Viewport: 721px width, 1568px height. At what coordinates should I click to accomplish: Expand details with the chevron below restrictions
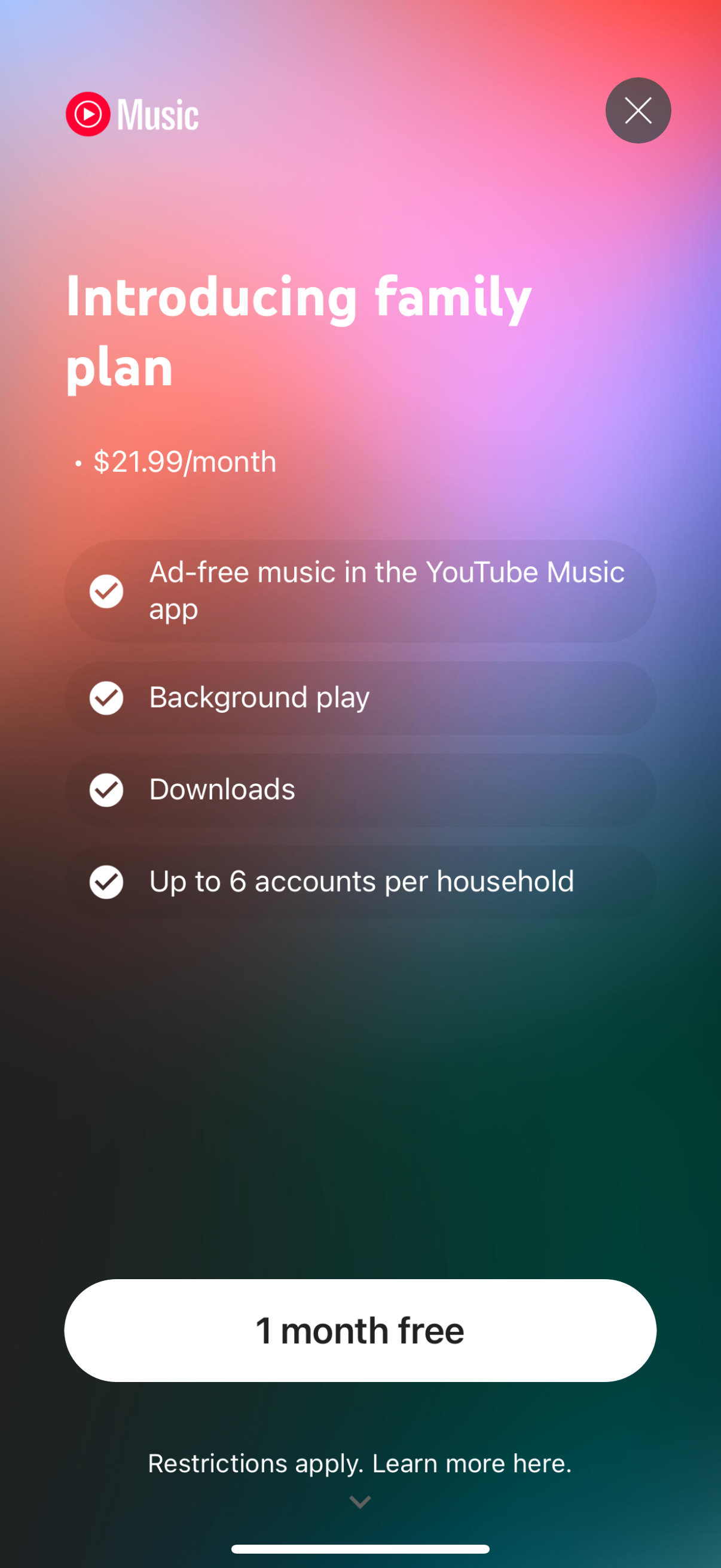coord(360,1501)
